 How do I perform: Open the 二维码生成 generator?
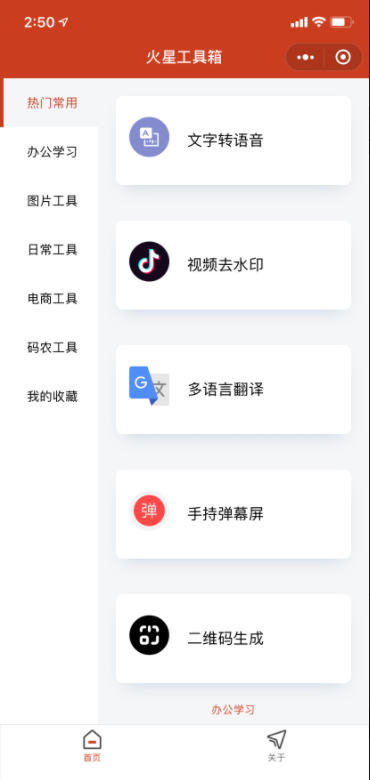click(x=233, y=638)
